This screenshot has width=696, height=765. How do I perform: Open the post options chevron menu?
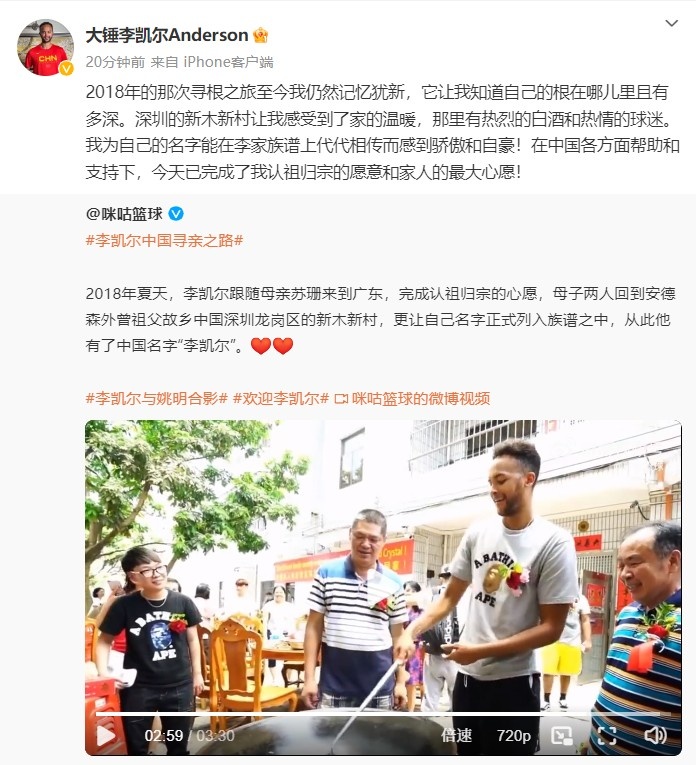point(671,23)
